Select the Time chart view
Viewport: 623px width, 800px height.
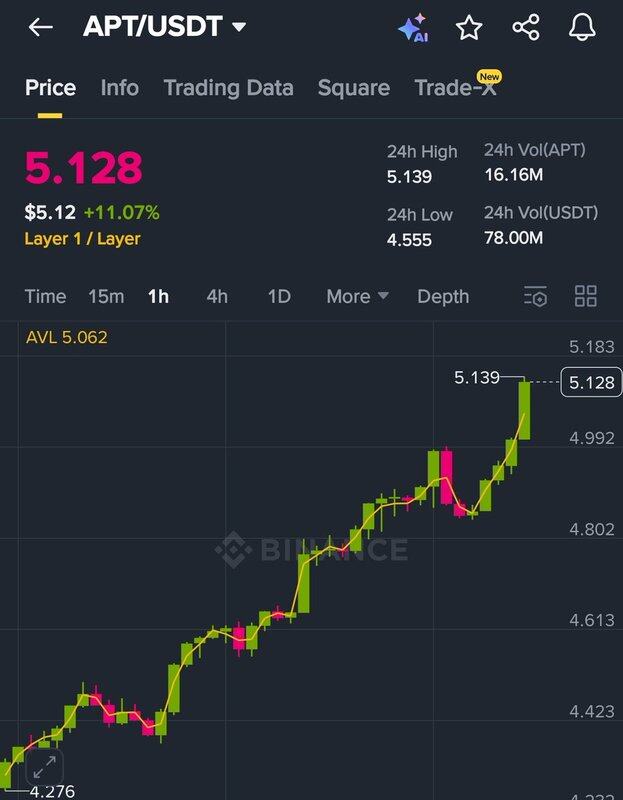(45, 296)
